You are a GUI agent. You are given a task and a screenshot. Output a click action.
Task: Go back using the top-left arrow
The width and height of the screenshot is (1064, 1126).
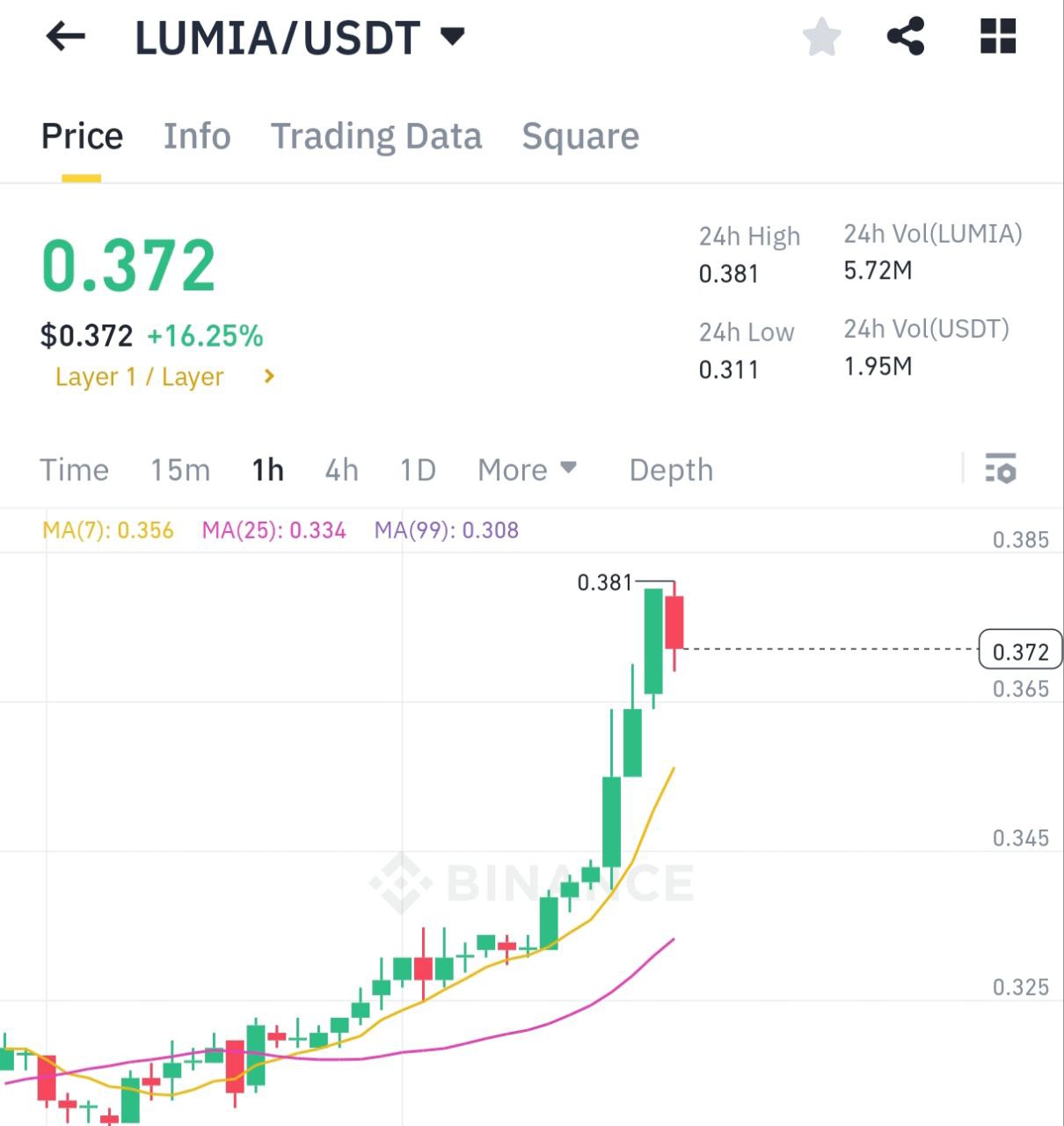pyautogui.click(x=65, y=37)
